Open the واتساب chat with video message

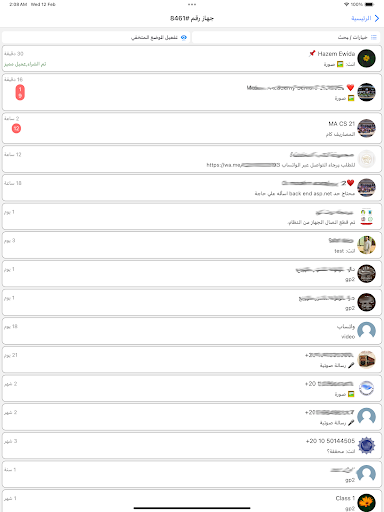click(192, 331)
